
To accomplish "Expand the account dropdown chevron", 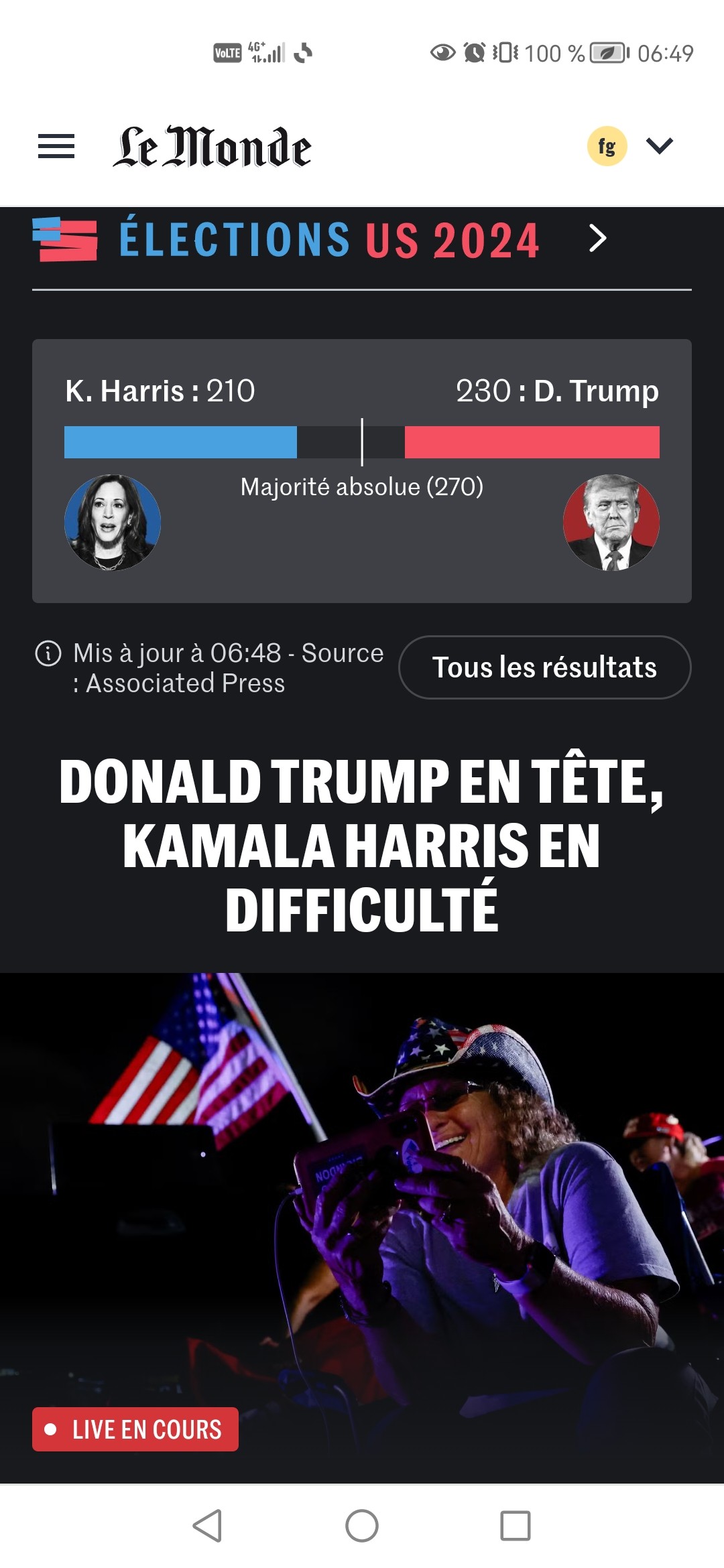I will point(659,145).
